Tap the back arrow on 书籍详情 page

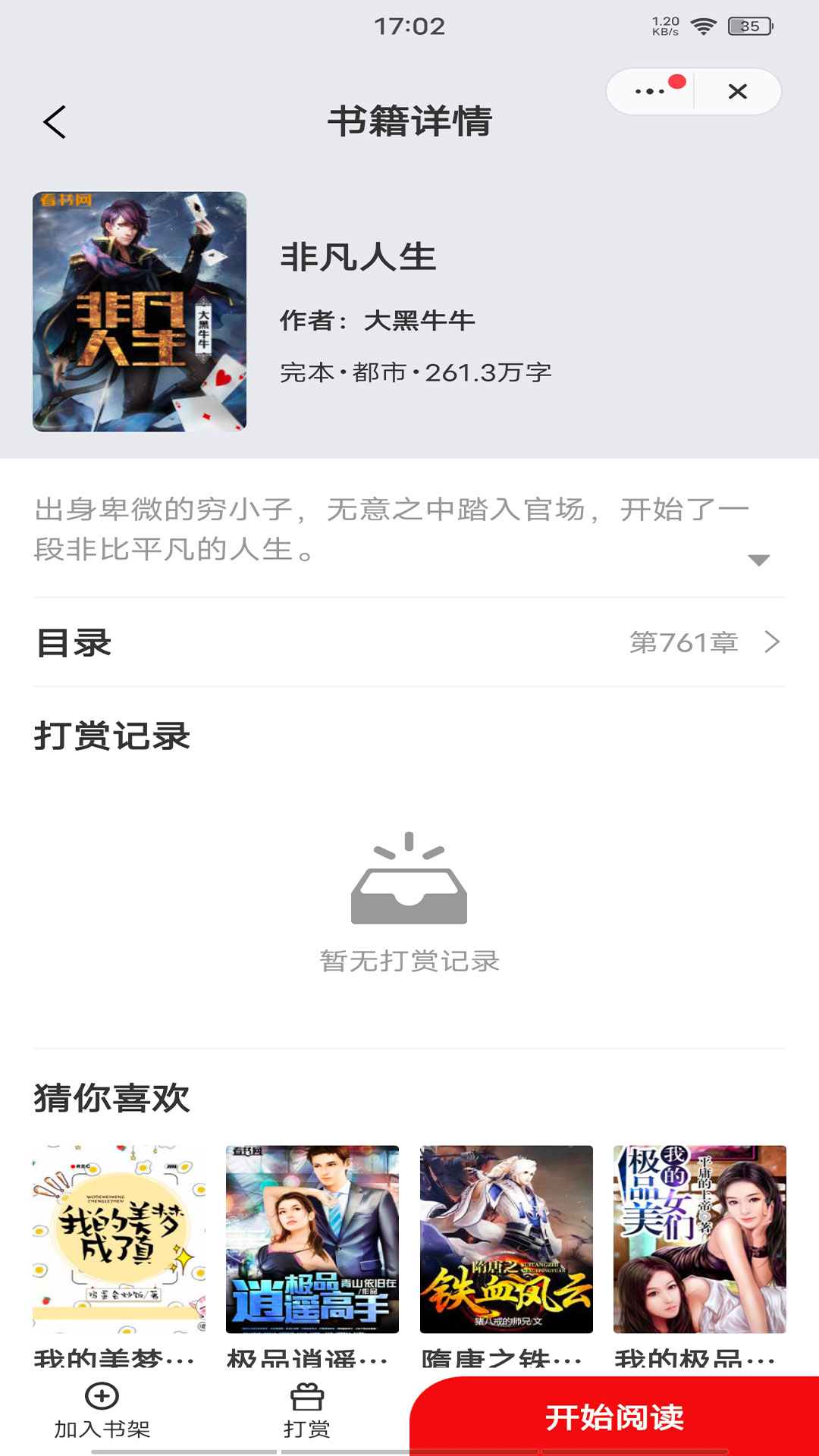(x=55, y=122)
